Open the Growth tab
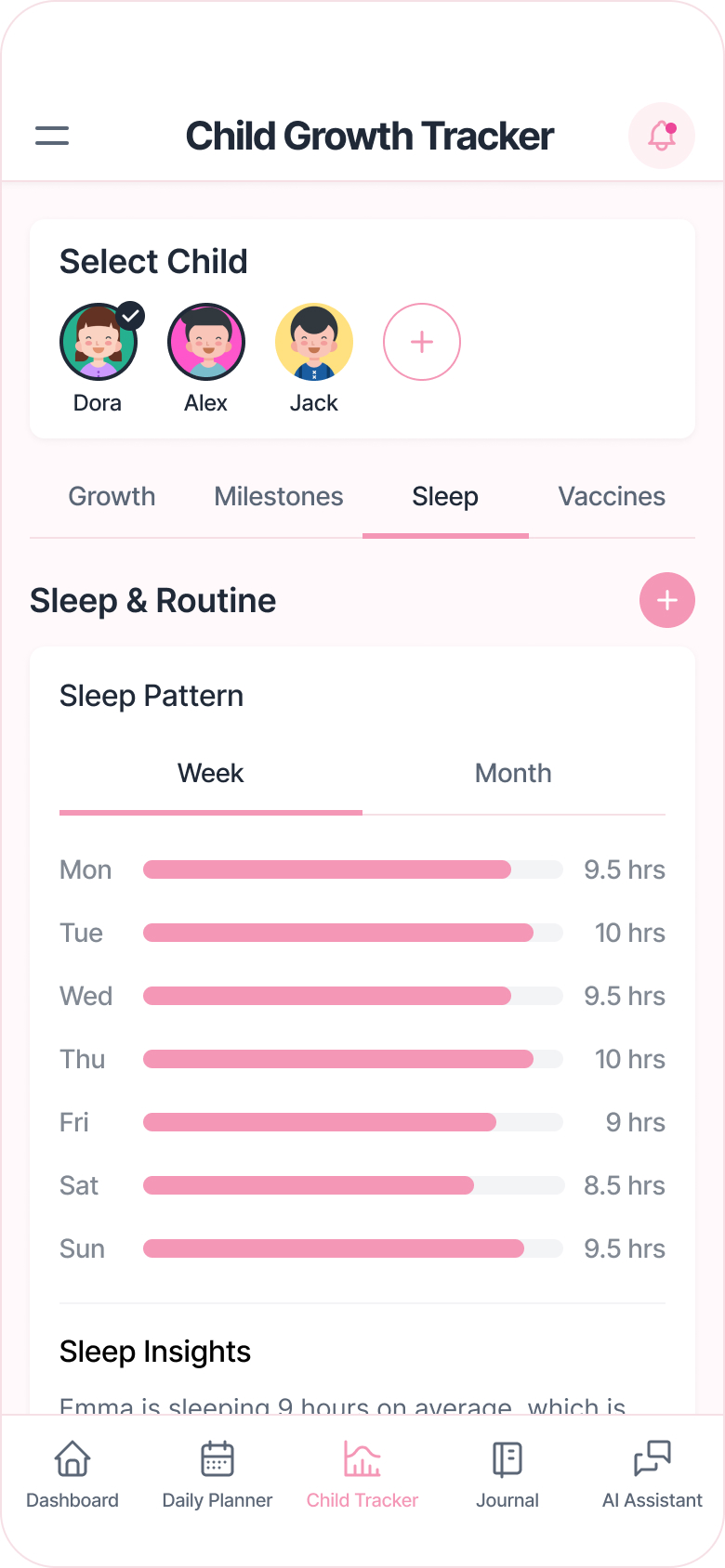This screenshot has height=1568, width=725. [x=111, y=496]
